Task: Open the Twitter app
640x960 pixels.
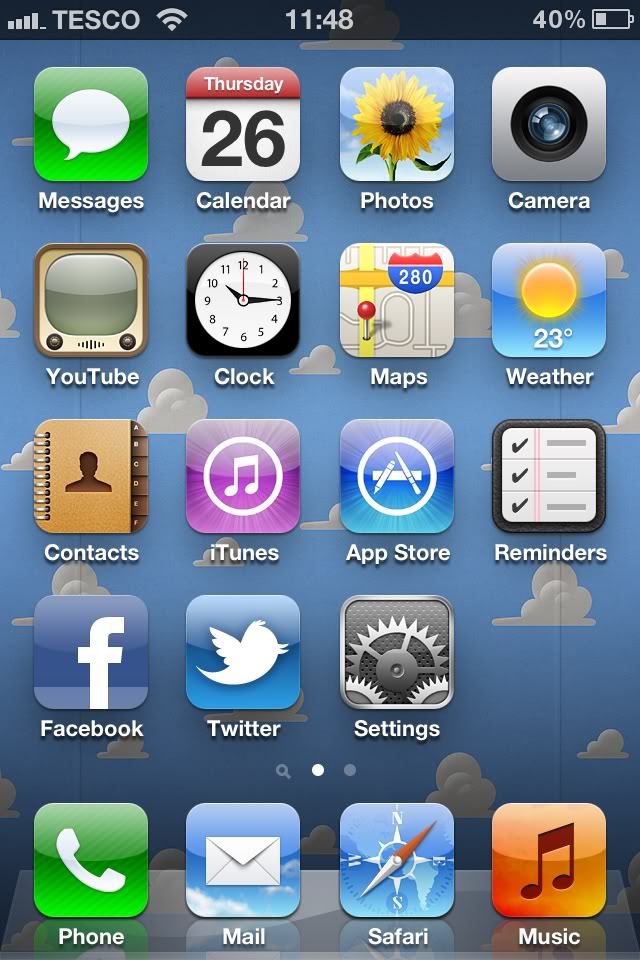Action: click(243, 652)
